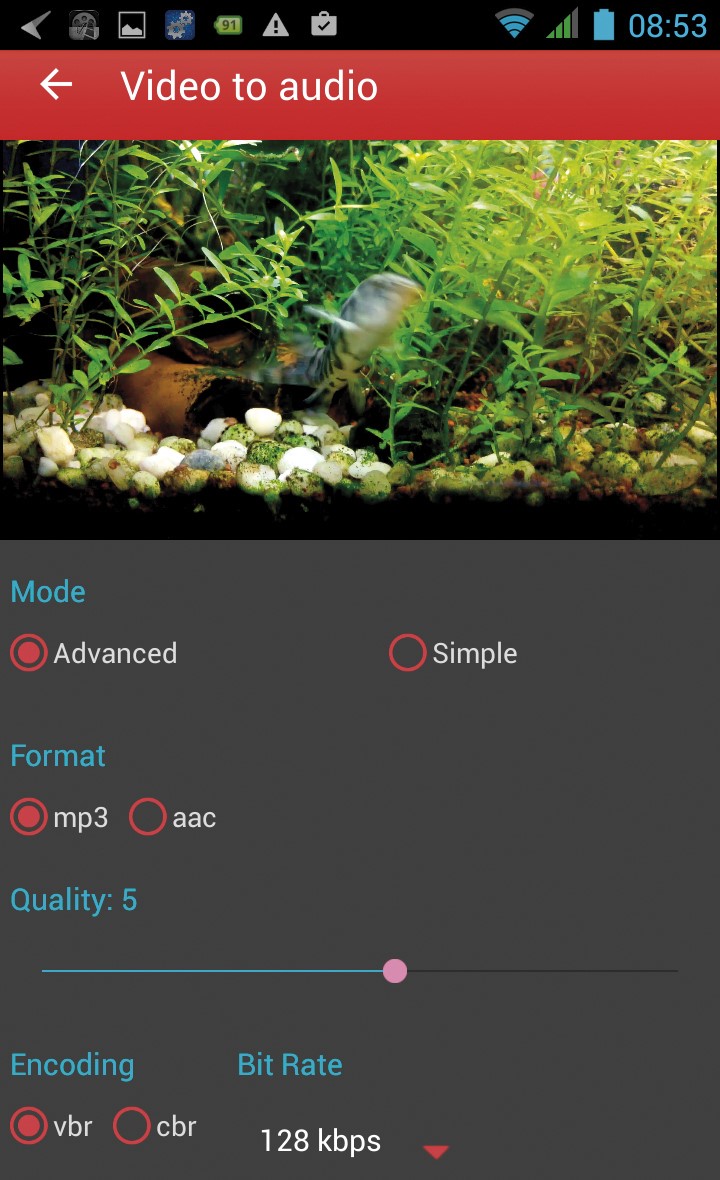Go back using the app bar arrow
720x1180 pixels.
tap(56, 84)
